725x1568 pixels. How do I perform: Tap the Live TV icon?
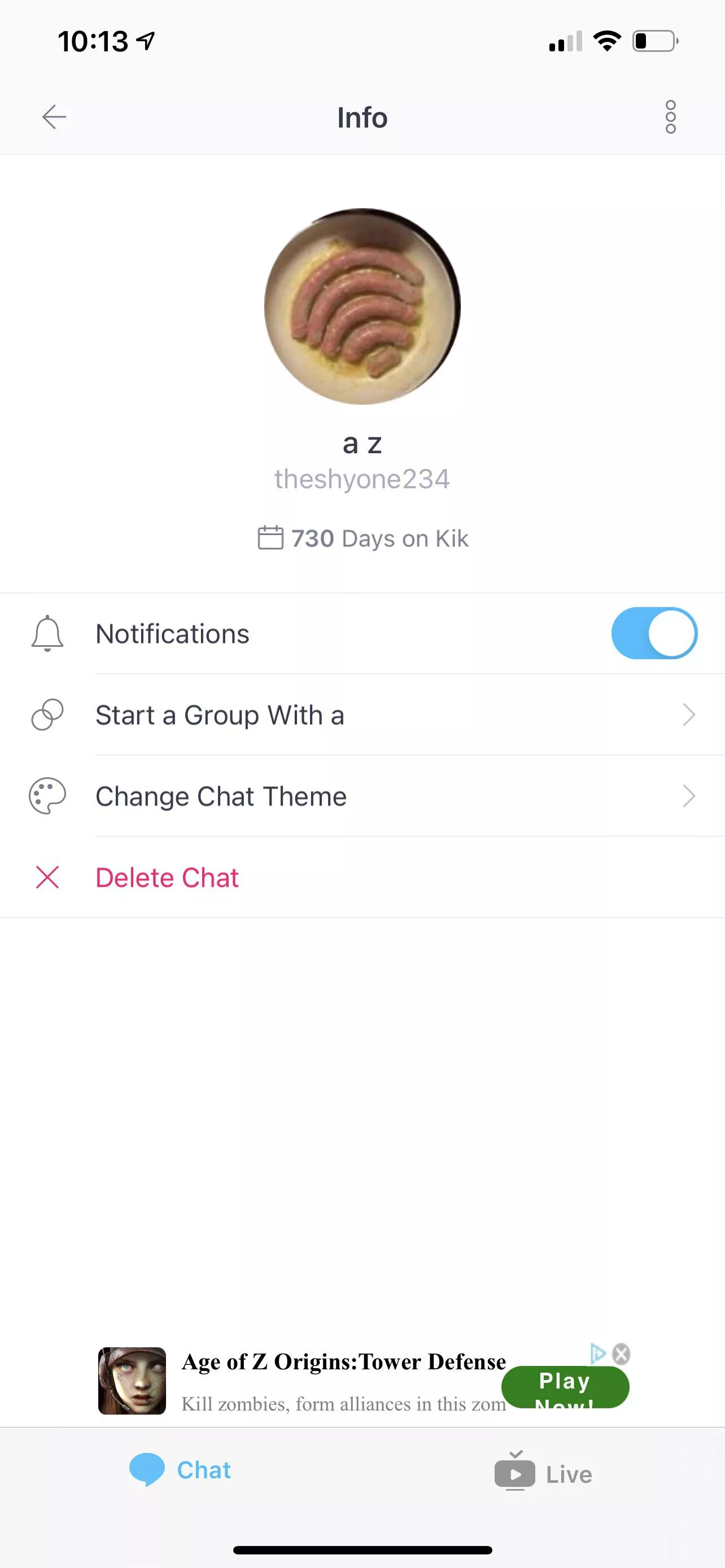pos(514,1469)
